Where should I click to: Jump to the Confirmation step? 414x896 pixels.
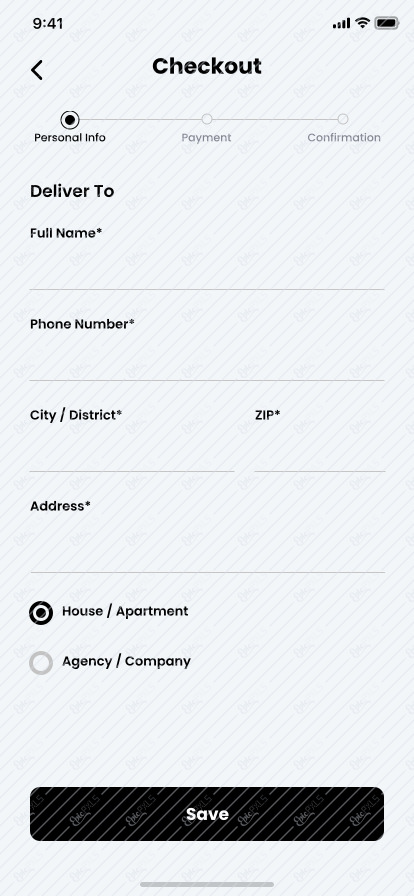click(x=344, y=127)
